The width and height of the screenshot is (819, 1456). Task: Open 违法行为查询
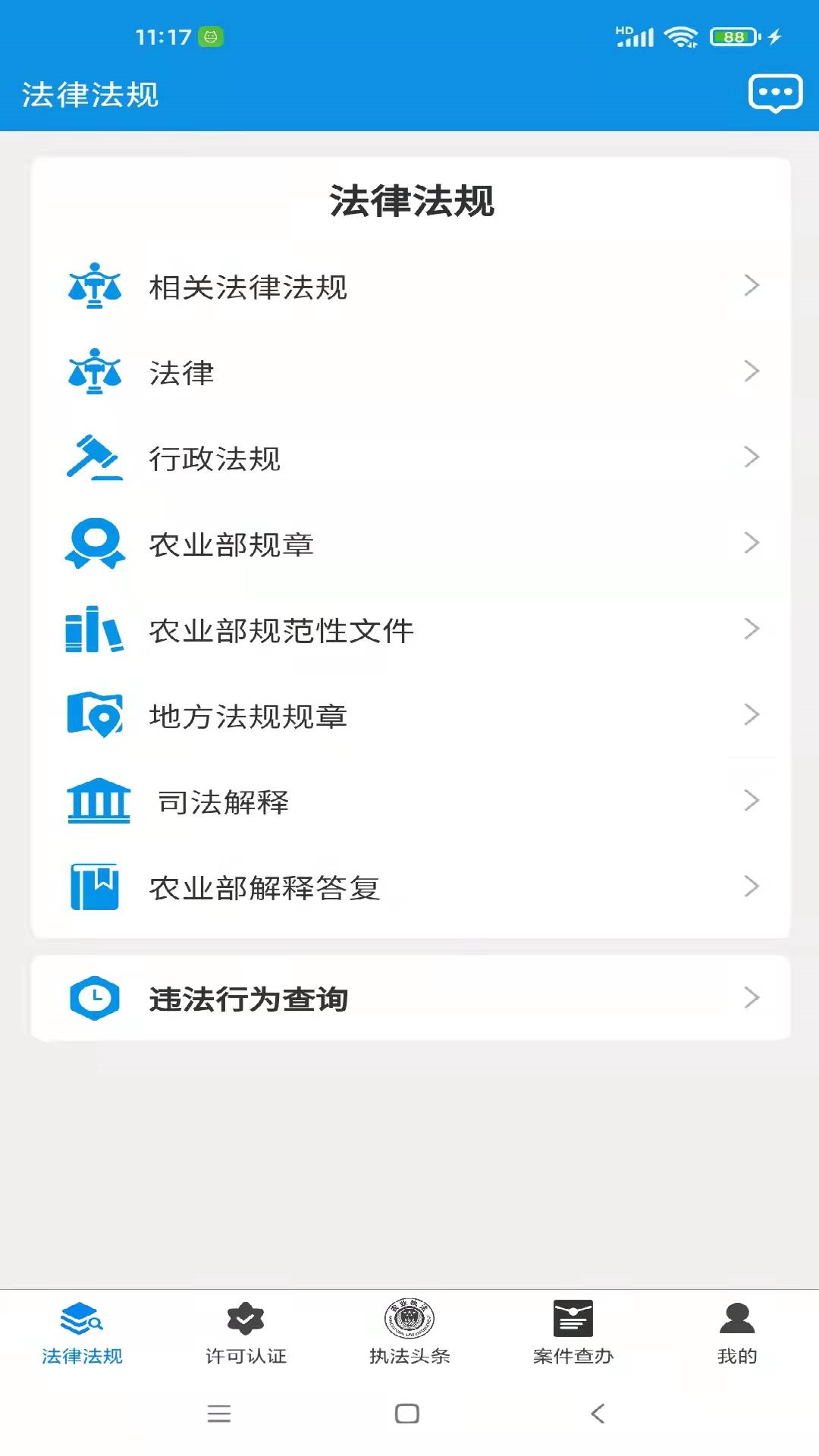[x=409, y=998]
